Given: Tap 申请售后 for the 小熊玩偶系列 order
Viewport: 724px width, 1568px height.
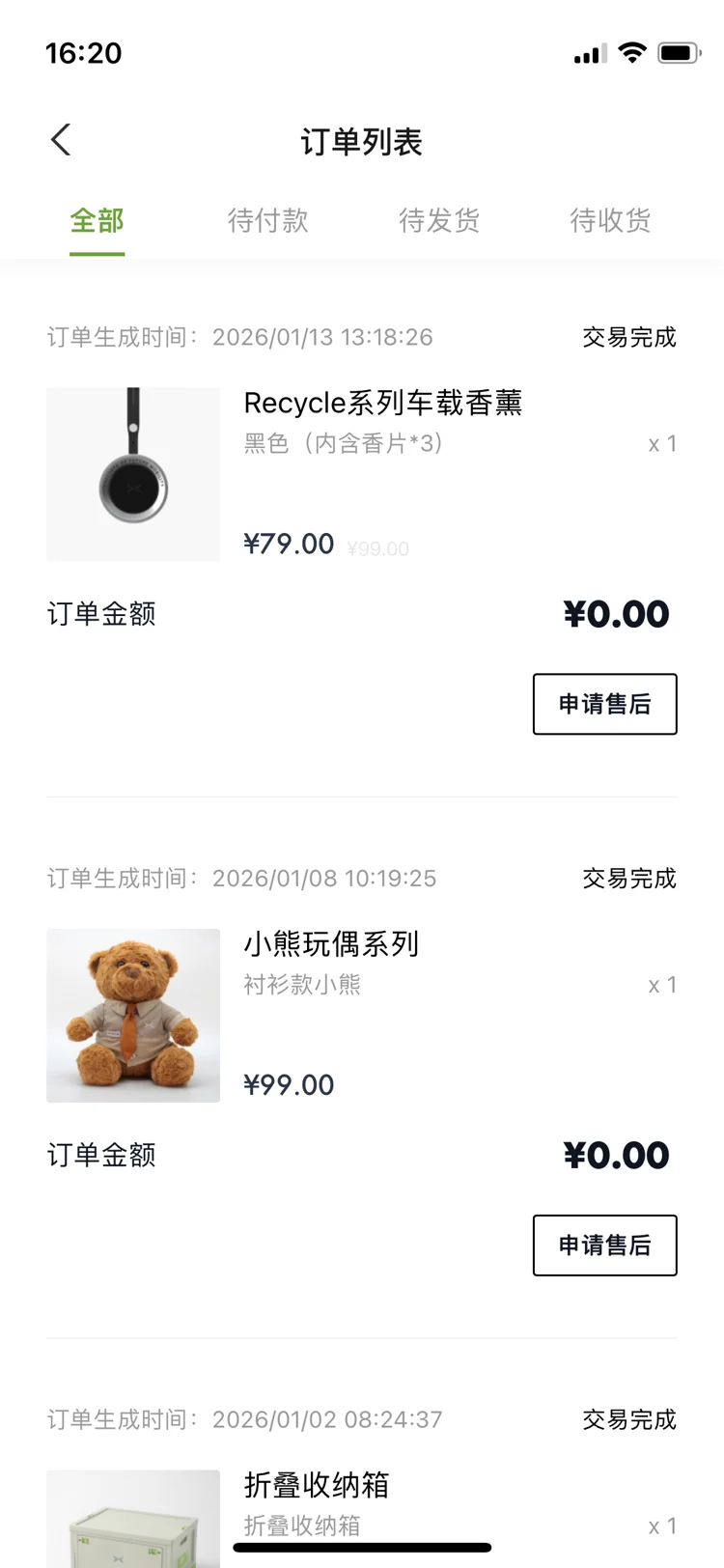Looking at the screenshot, I should click(x=604, y=1246).
